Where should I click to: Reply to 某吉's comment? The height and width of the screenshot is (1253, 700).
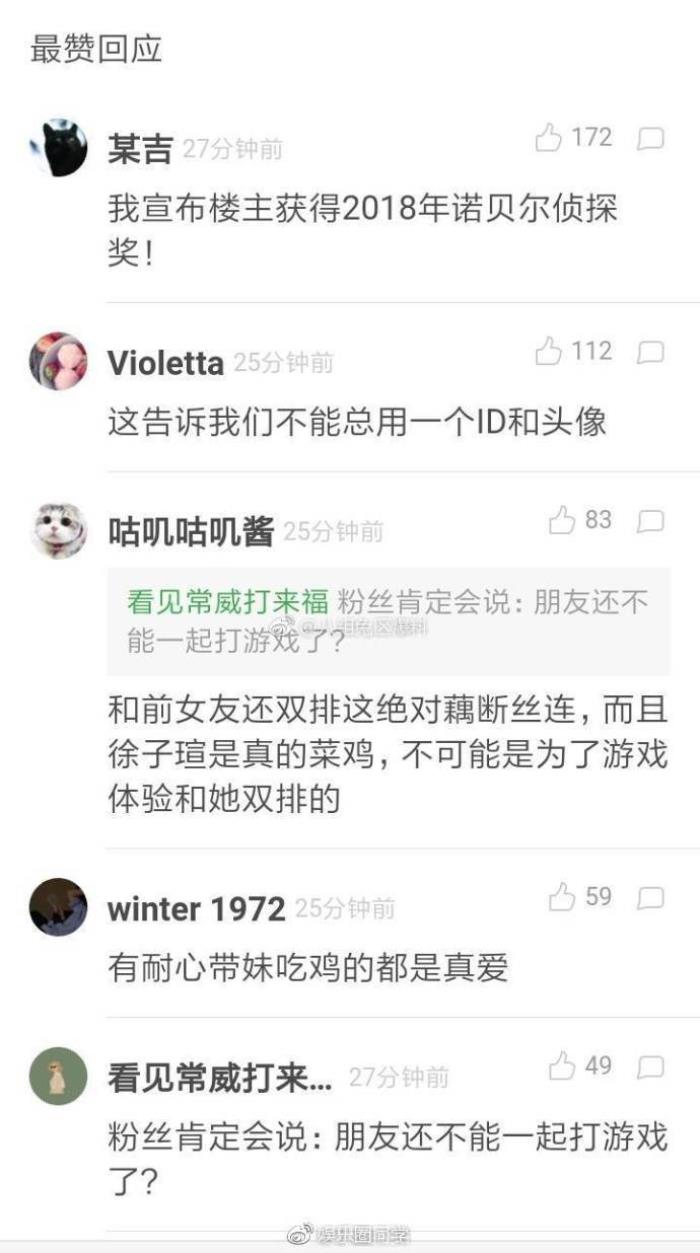[651, 138]
